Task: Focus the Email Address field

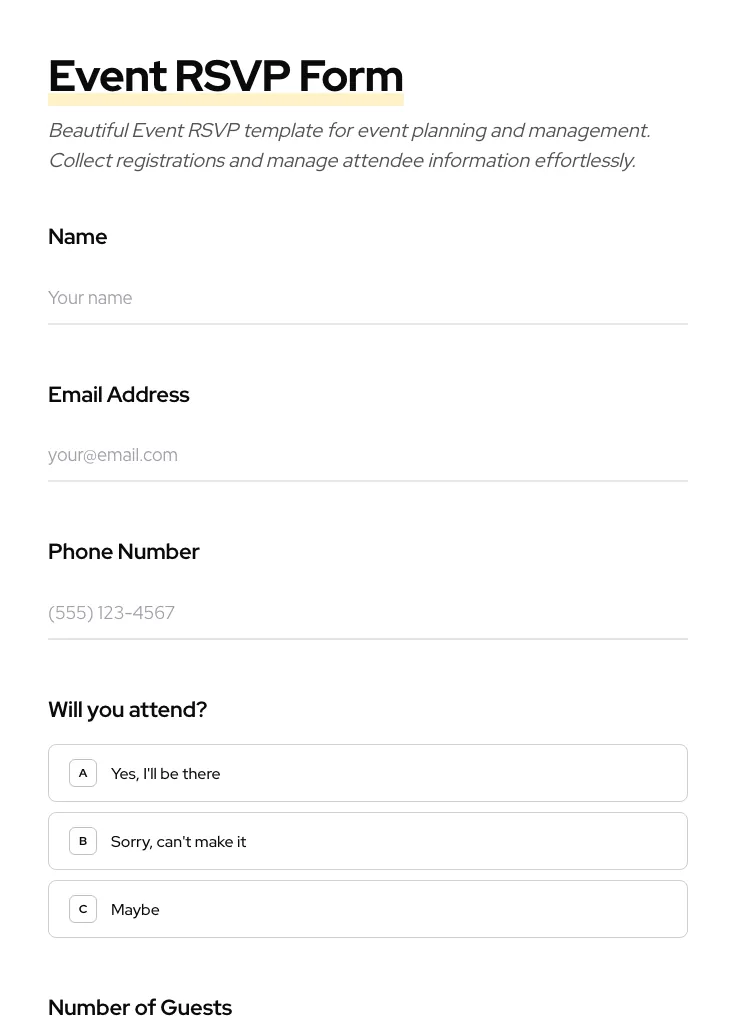Action: (x=367, y=455)
